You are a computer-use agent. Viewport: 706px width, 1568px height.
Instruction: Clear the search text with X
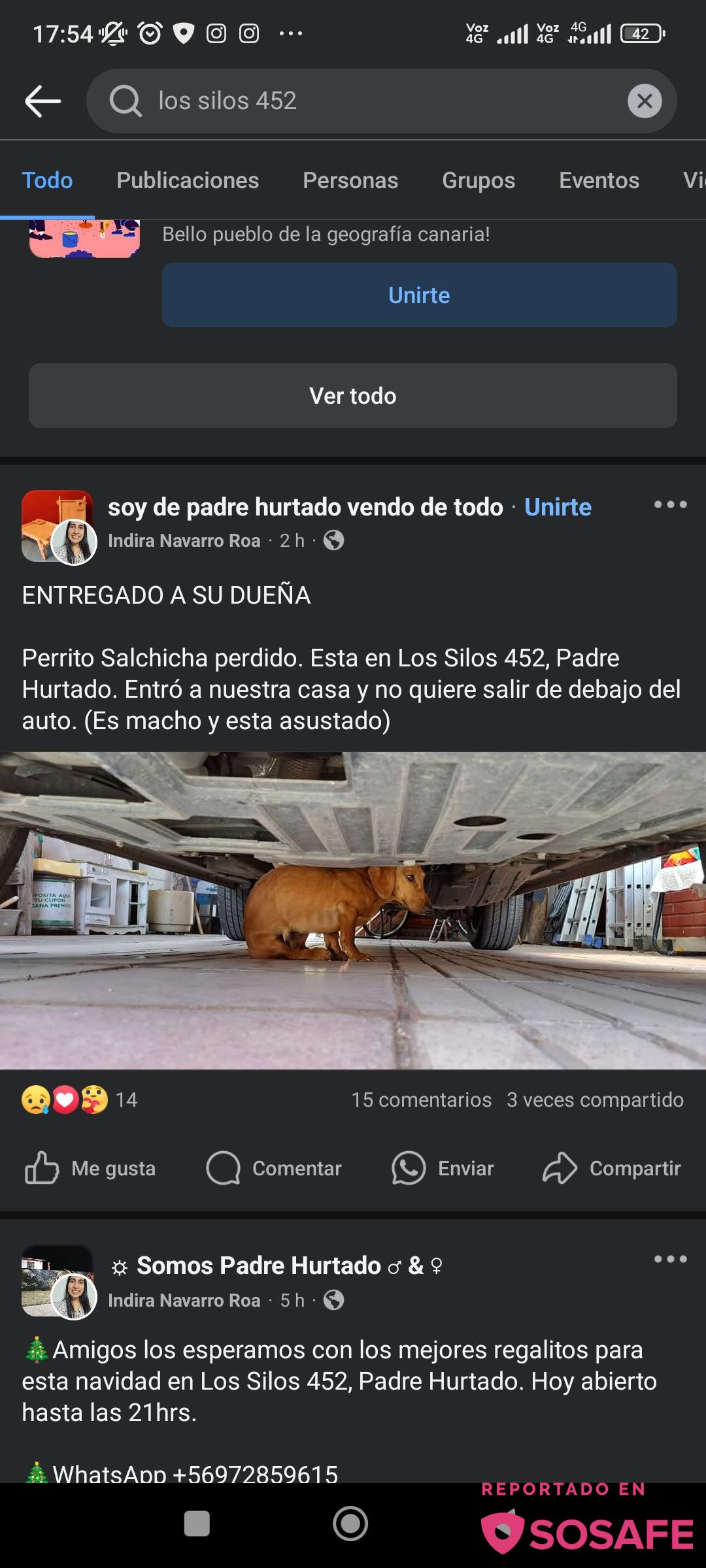click(x=644, y=101)
